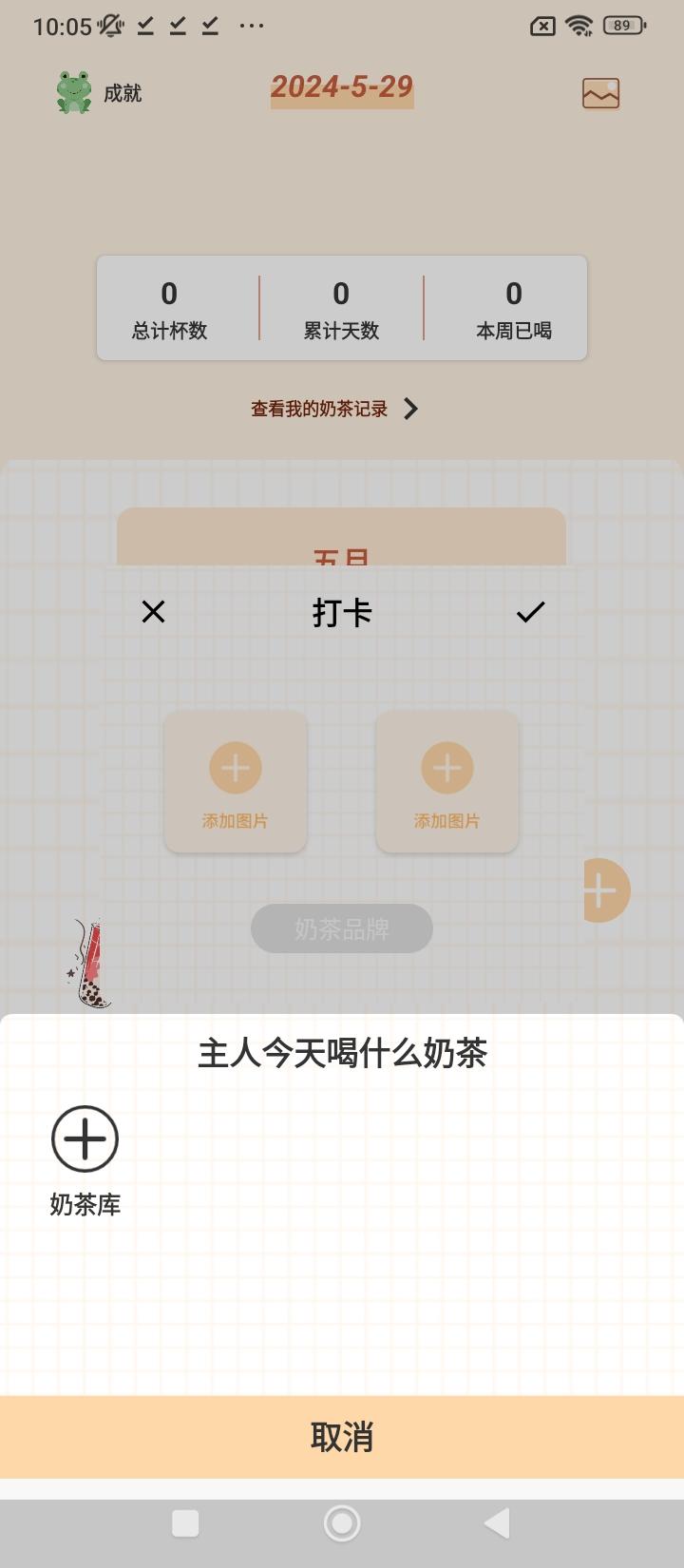This screenshot has width=684, height=1568.
Task: Click the left 添加图片 add-photo plus icon
Action: [x=235, y=766]
